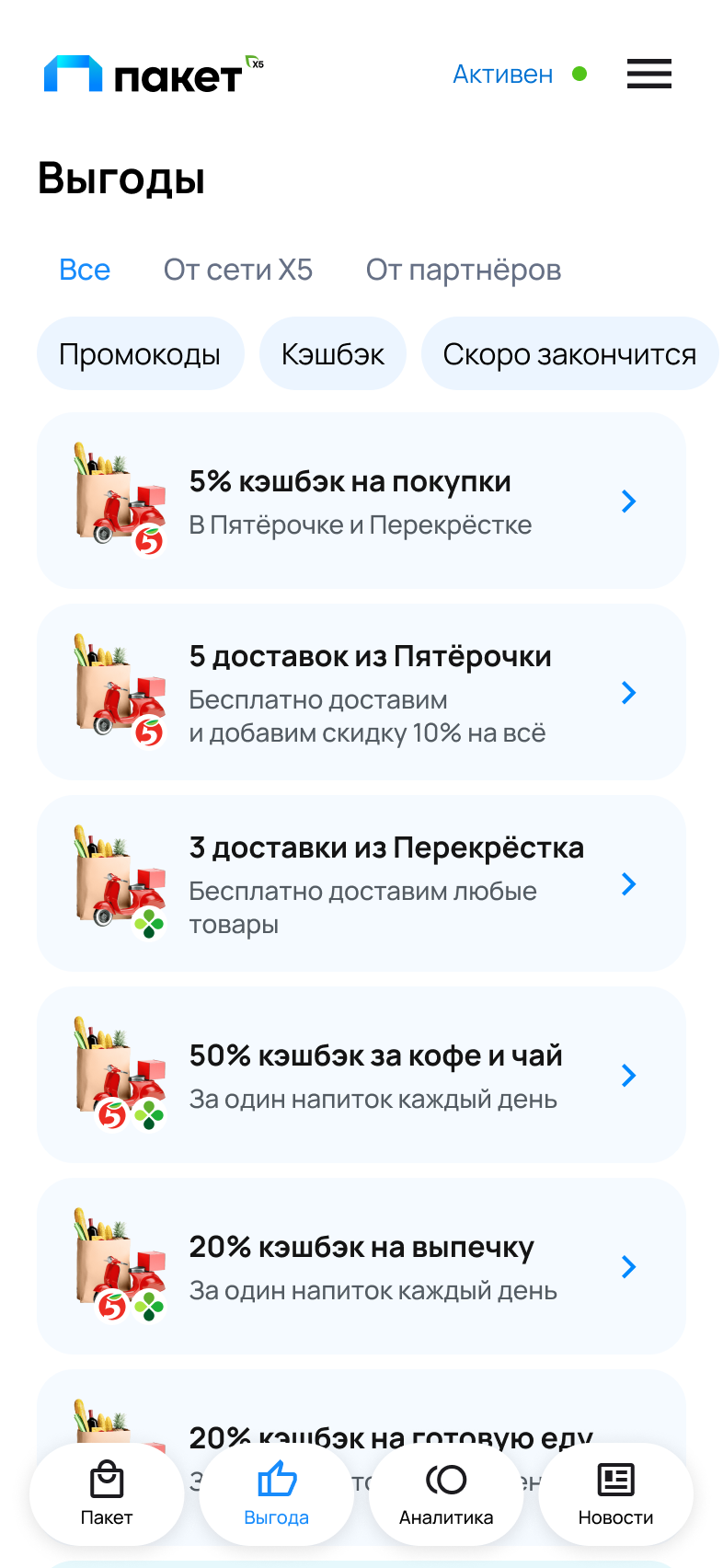Apply the Скоро закончится filter chip

point(569,353)
